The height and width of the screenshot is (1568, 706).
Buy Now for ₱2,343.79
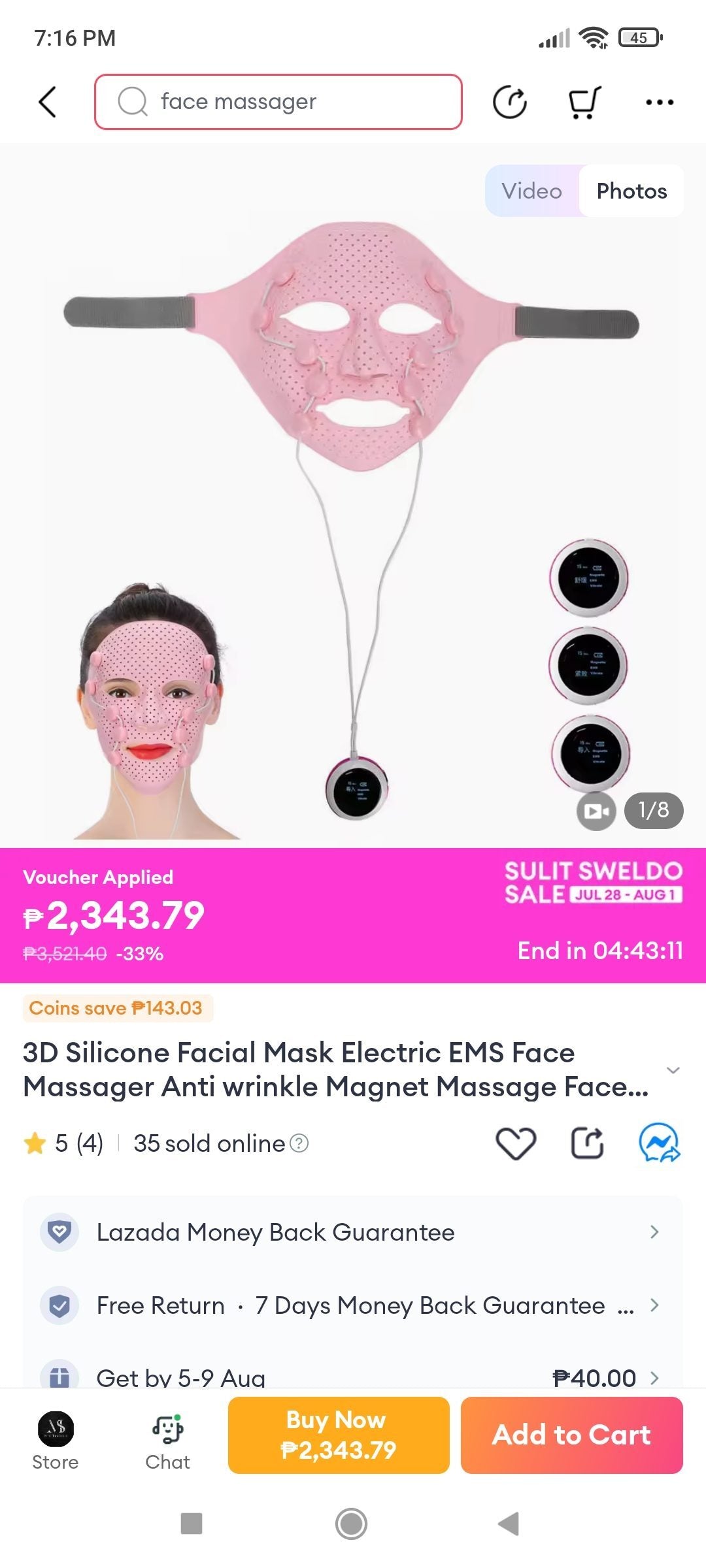click(339, 1435)
